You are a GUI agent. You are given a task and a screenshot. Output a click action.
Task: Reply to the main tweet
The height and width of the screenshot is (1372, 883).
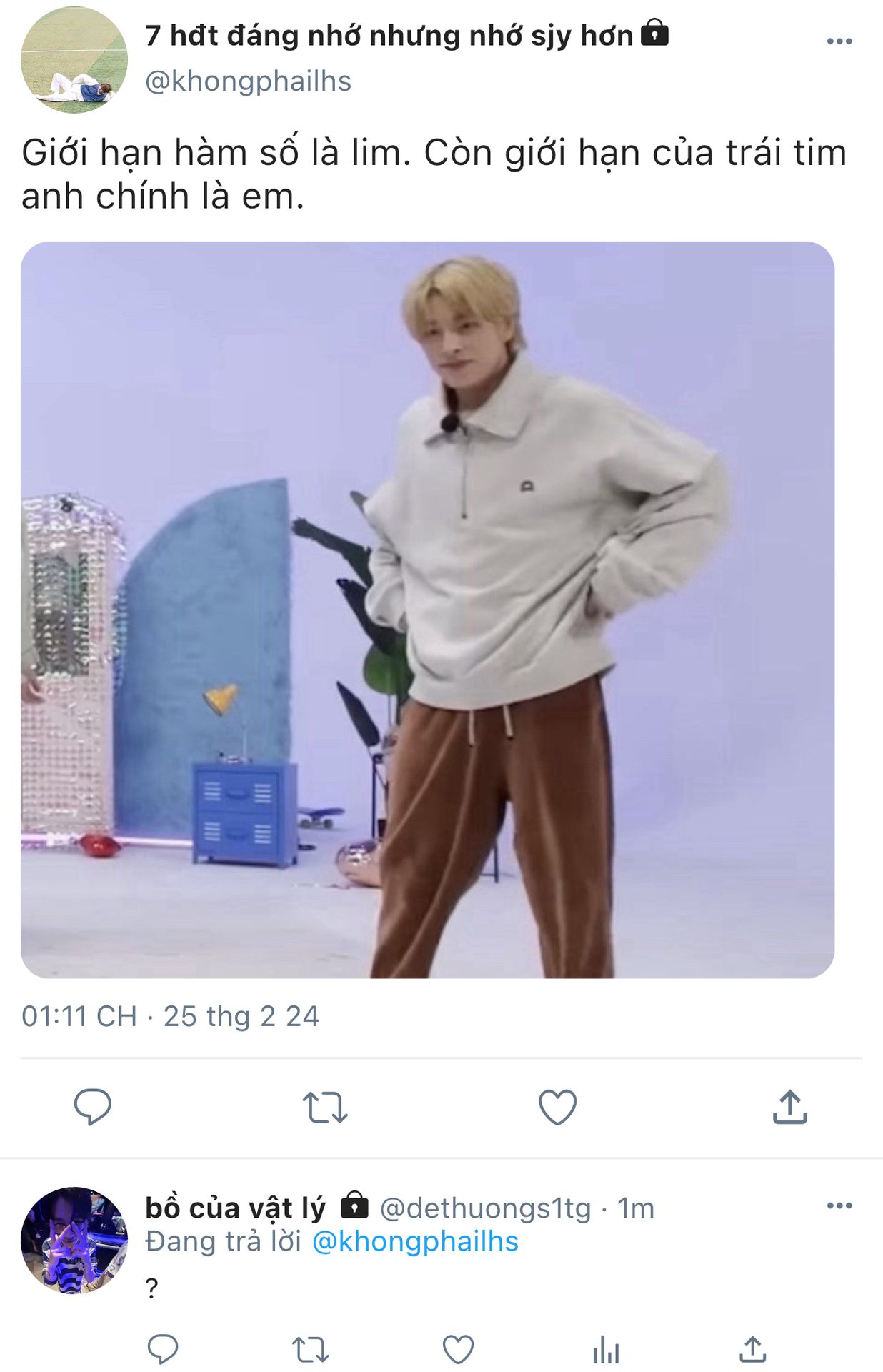point(93,1107)
